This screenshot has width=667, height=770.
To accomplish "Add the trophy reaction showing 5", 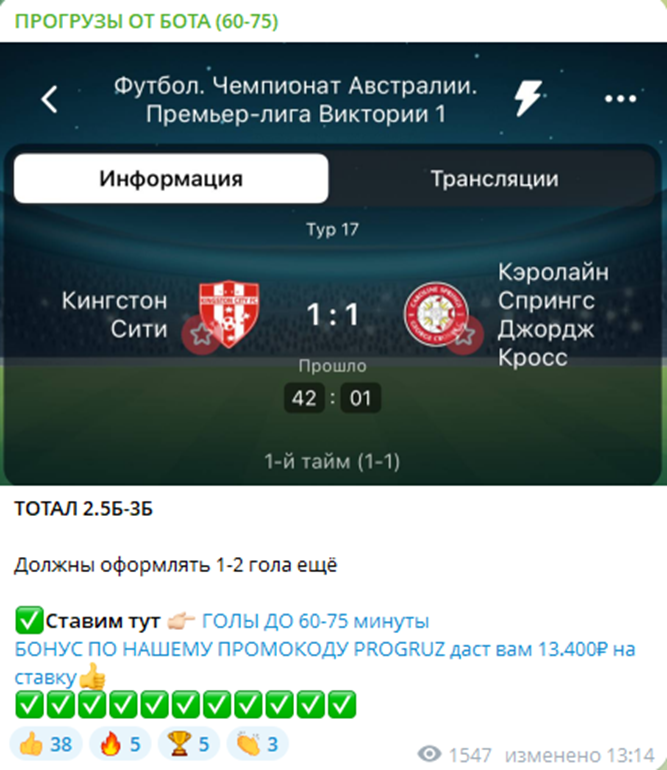I will (x=189, y=744).
